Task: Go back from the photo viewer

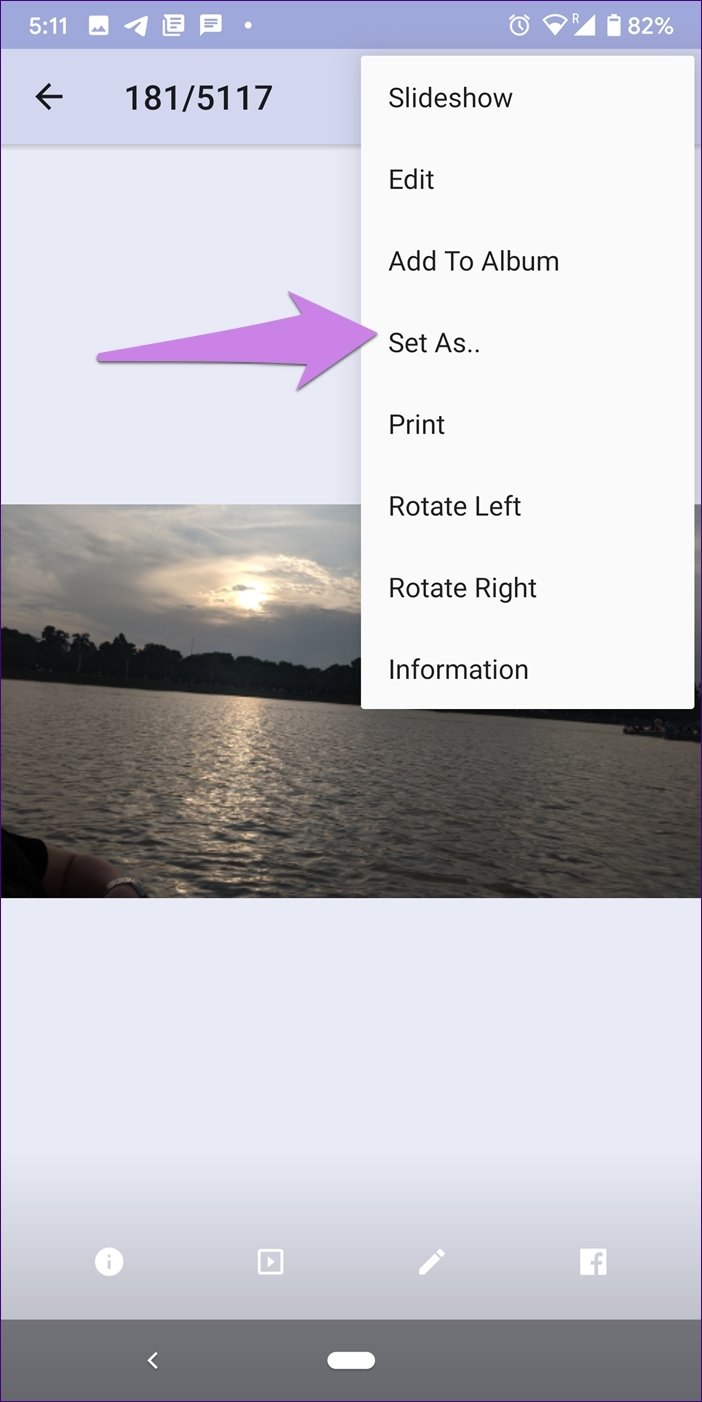Action: point(48,97)
